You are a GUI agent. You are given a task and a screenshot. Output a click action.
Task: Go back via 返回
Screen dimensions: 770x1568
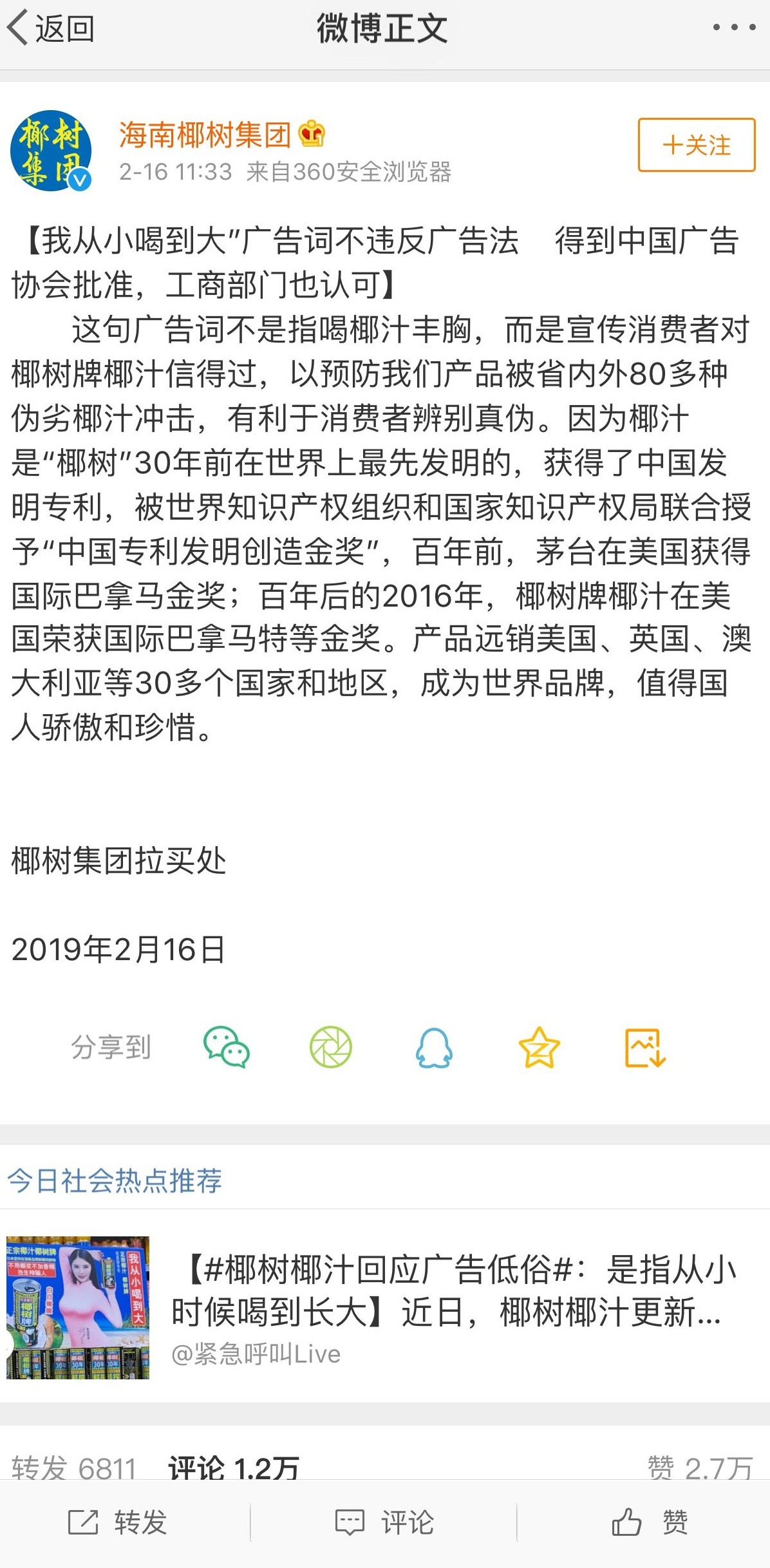tap(52, 29)
